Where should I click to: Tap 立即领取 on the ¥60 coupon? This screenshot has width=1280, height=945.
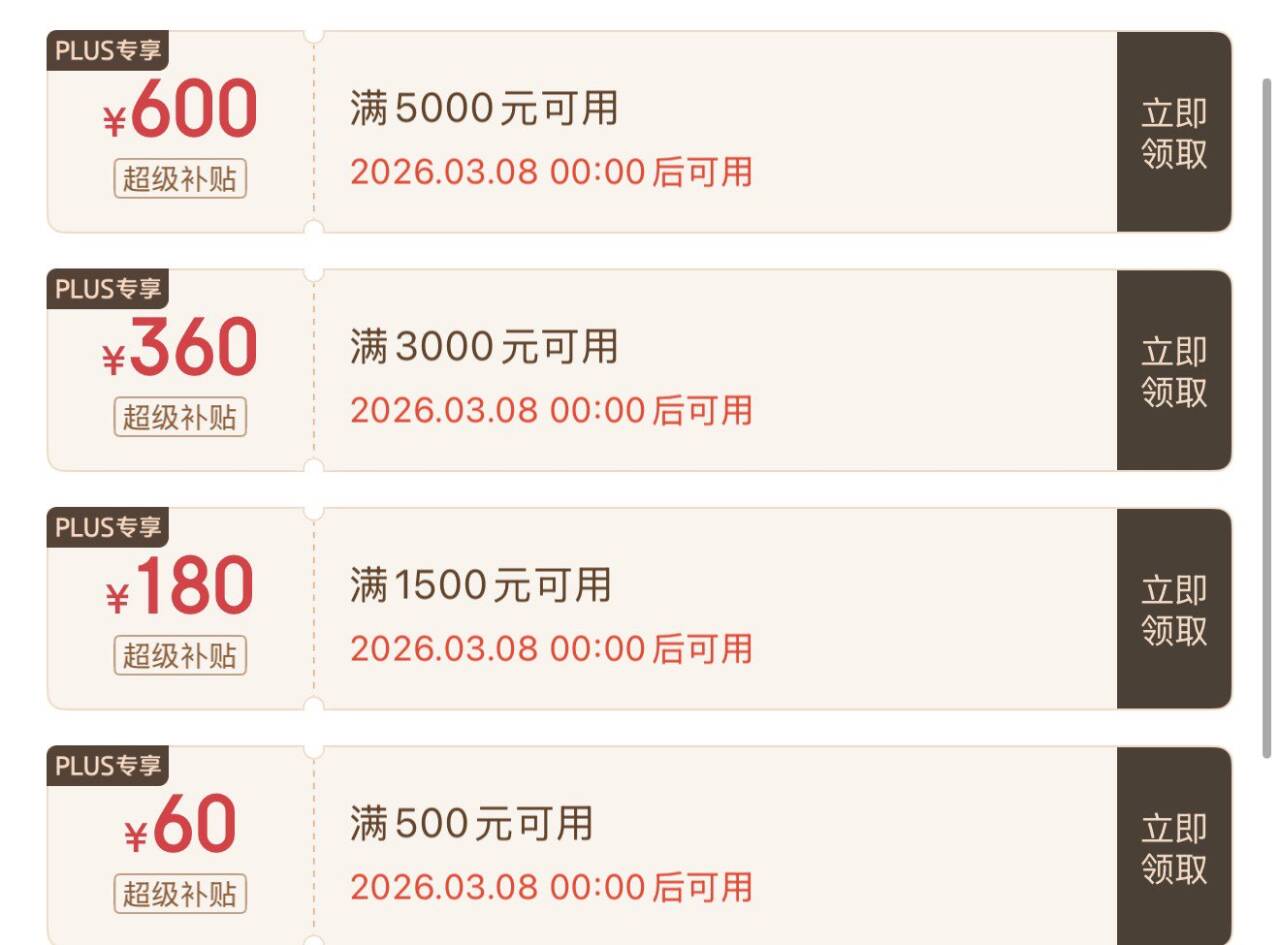1174,846
